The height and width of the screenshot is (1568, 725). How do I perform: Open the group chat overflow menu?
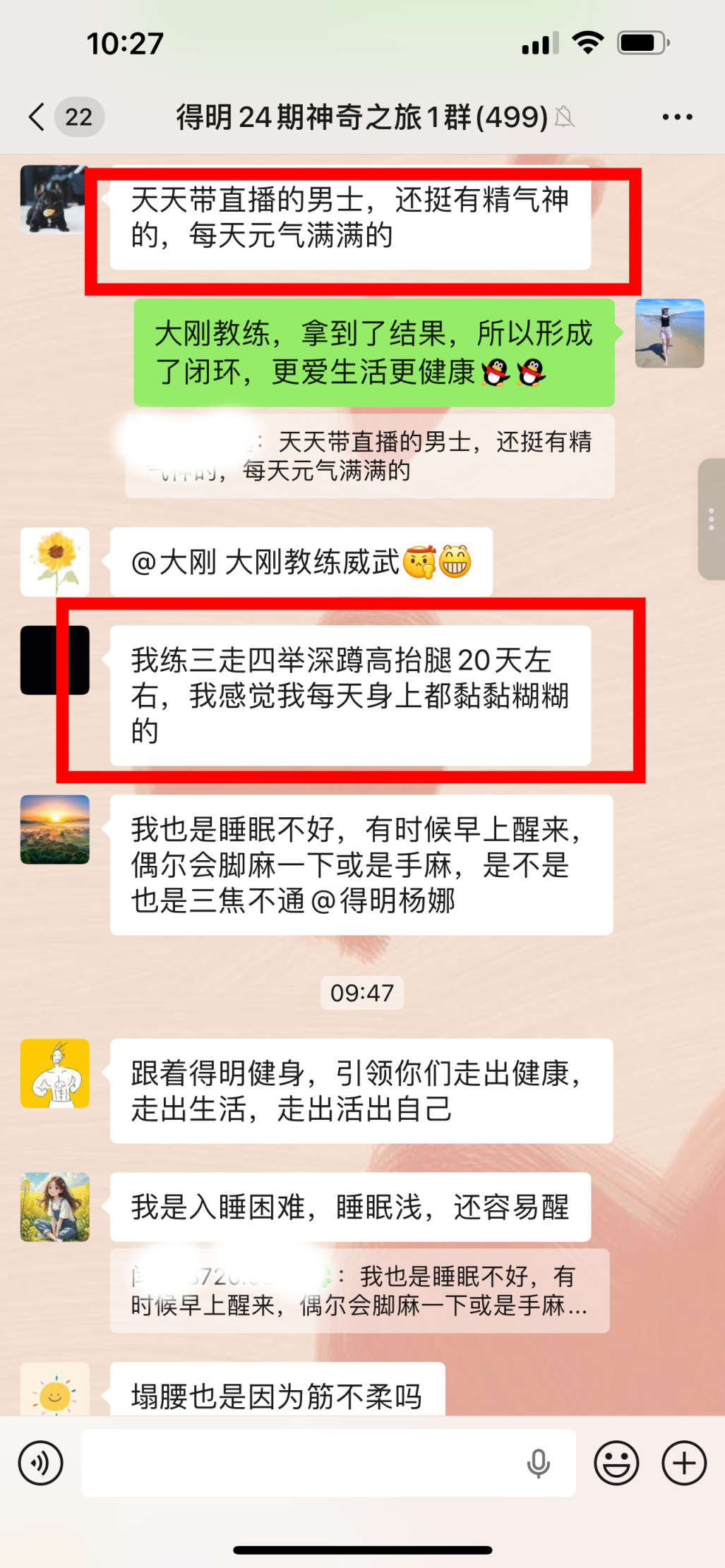[676, 117]
